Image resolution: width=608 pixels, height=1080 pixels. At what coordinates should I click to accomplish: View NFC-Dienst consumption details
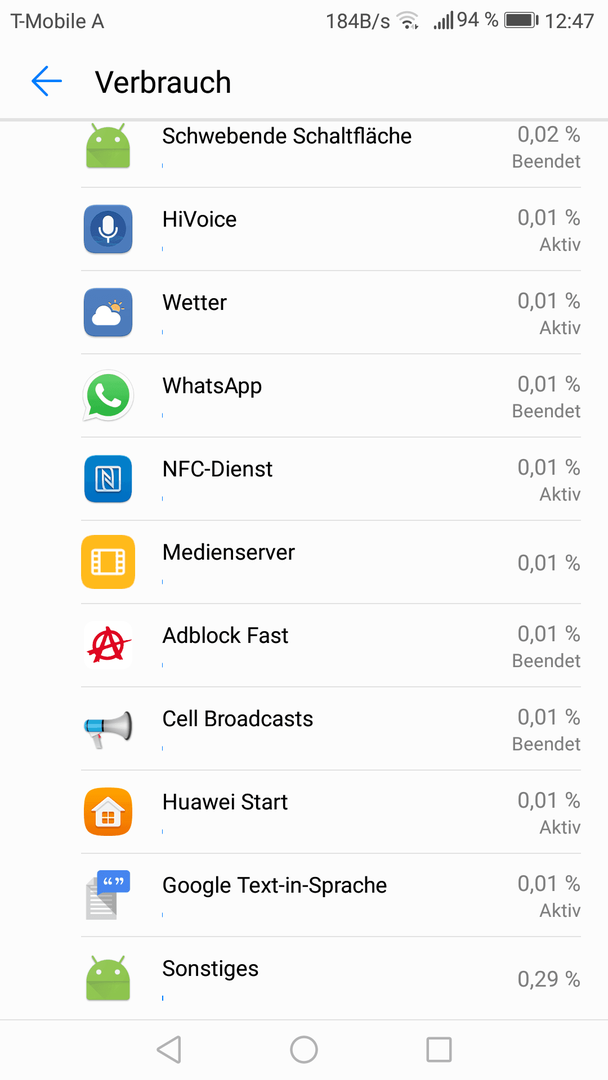pyautogui.click(x=304, y=479)
